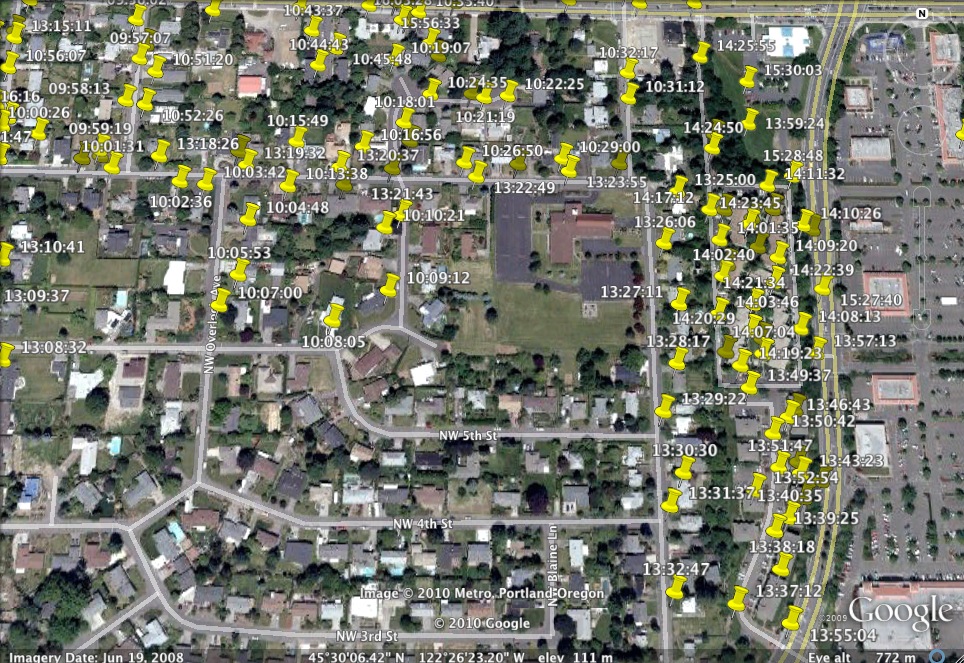Image resolution: width=964 pixels, height=663 pixels.
Task: Open the 10:31:12 placemark
Action: click(630, 92)
